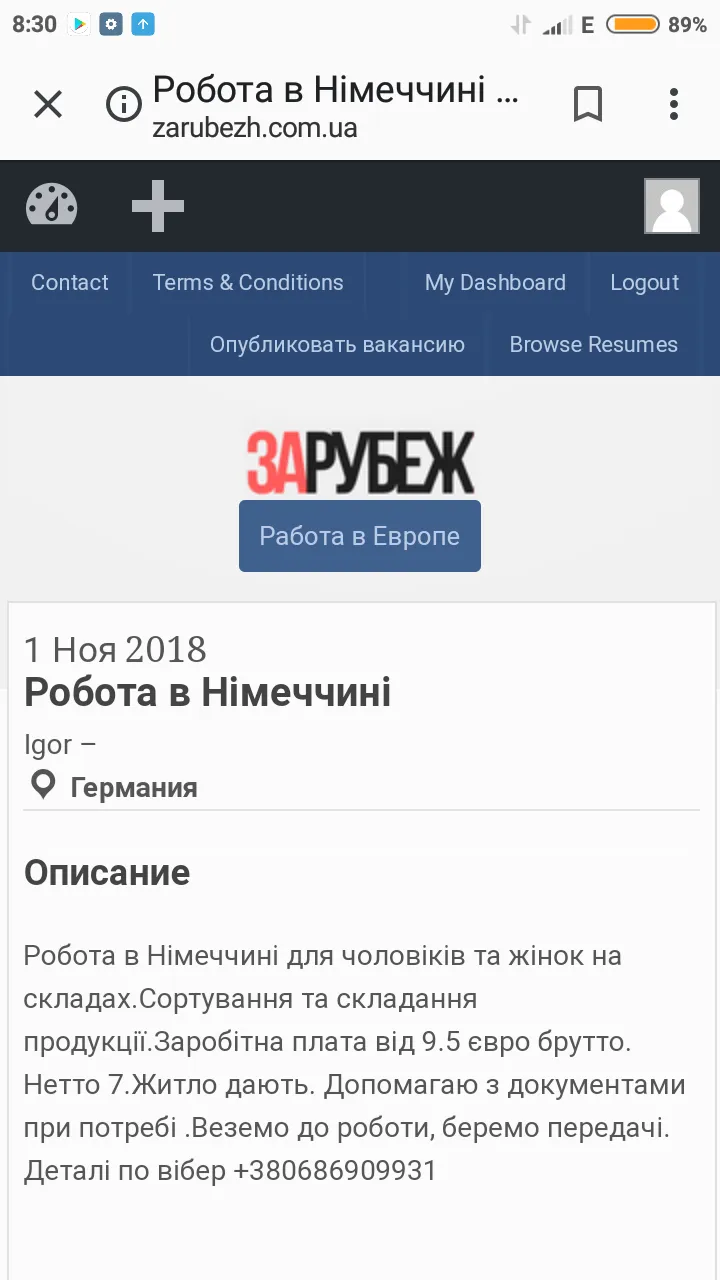The image size is (720, 1280).
Task: View site info for zarubezh.com.ua
Action: point(124,104)
